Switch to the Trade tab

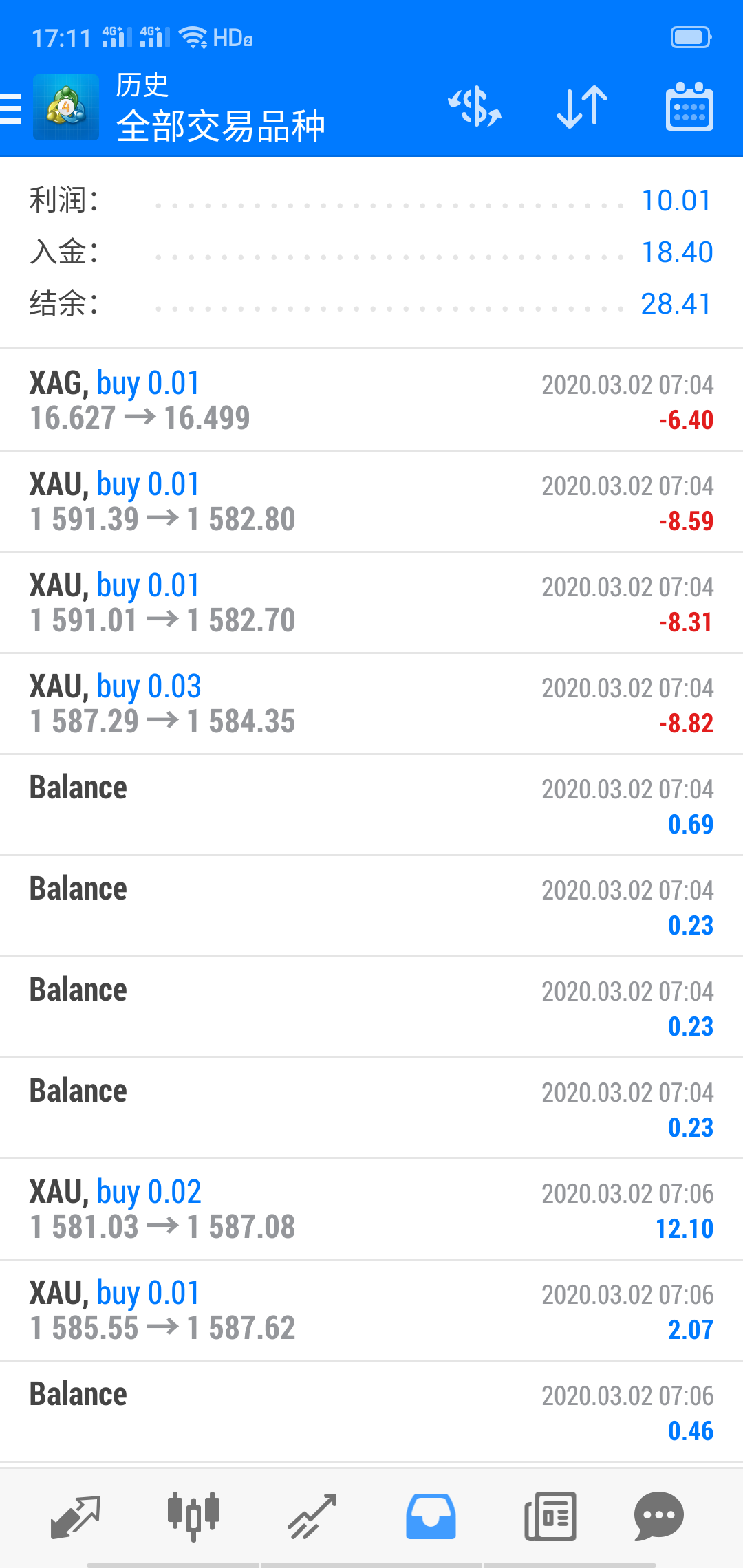click(312, 1516)
